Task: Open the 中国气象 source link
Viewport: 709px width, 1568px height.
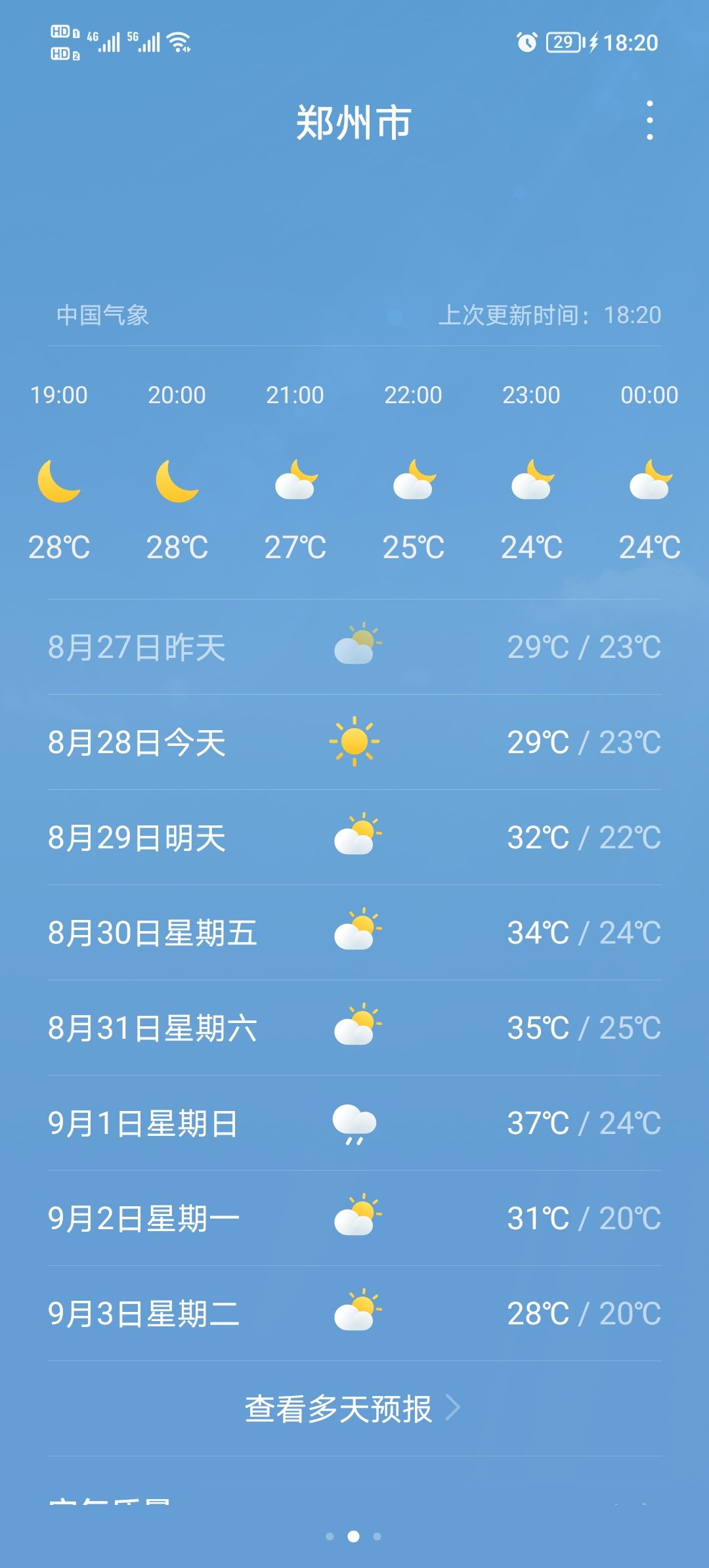Action: point(102,315)
